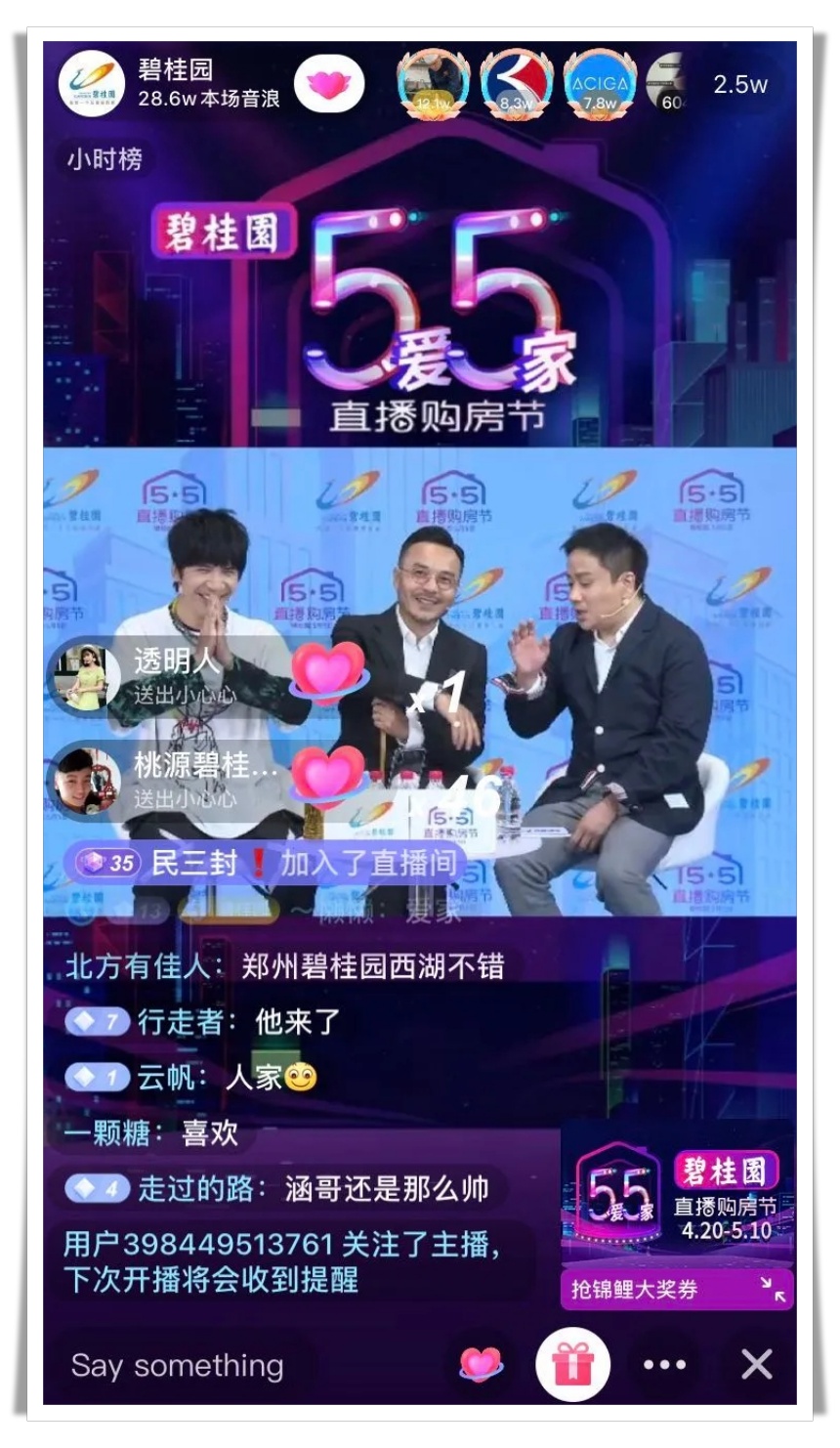
Task: Open 桃源碧桂... gift sender's avatar
Action: click(x=84, y=779)
